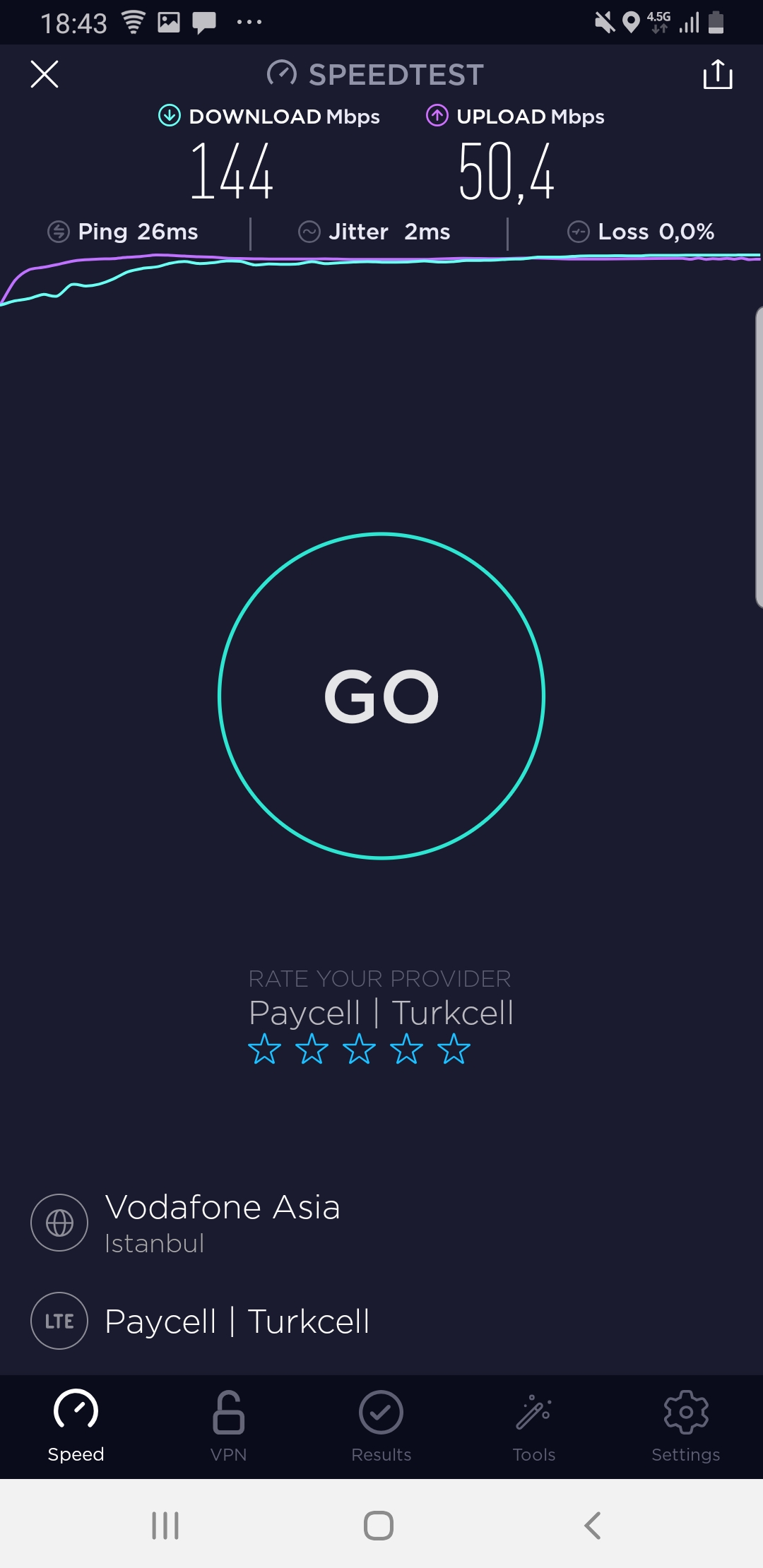Open the Settings tab

pos(686,1427)
